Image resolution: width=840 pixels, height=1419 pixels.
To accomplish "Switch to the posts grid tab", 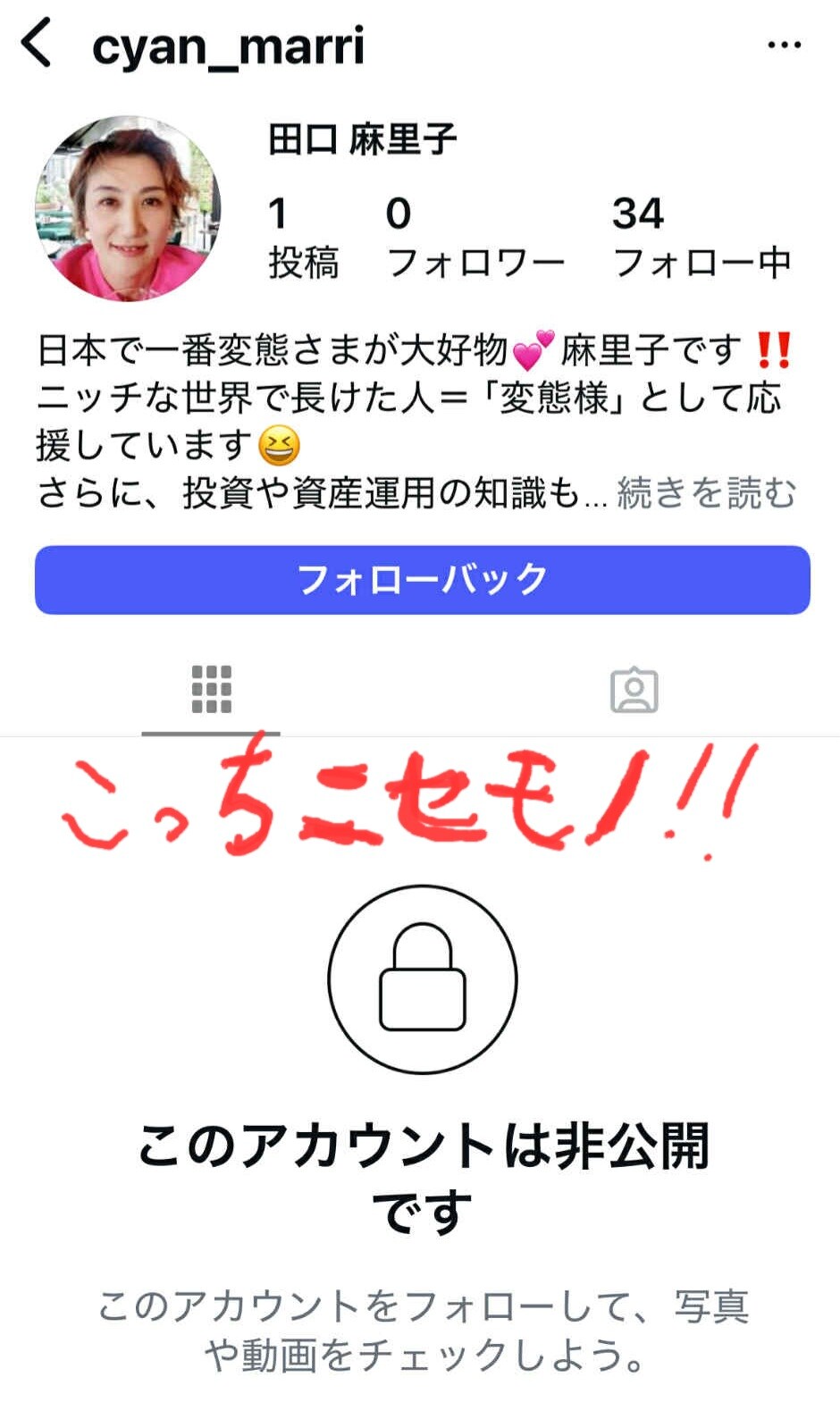I will 211,690.
